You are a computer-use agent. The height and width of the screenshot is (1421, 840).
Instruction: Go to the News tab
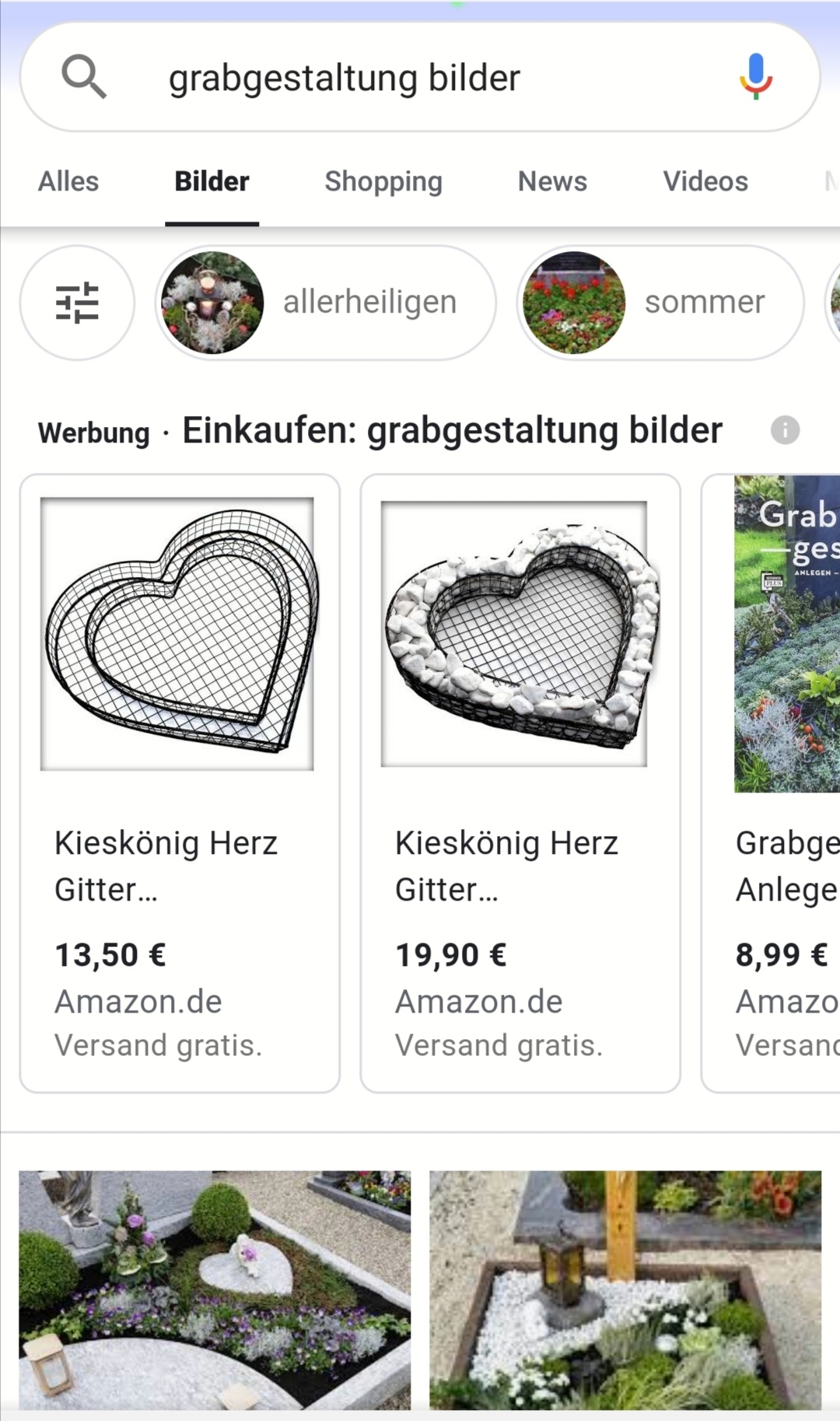552,182
